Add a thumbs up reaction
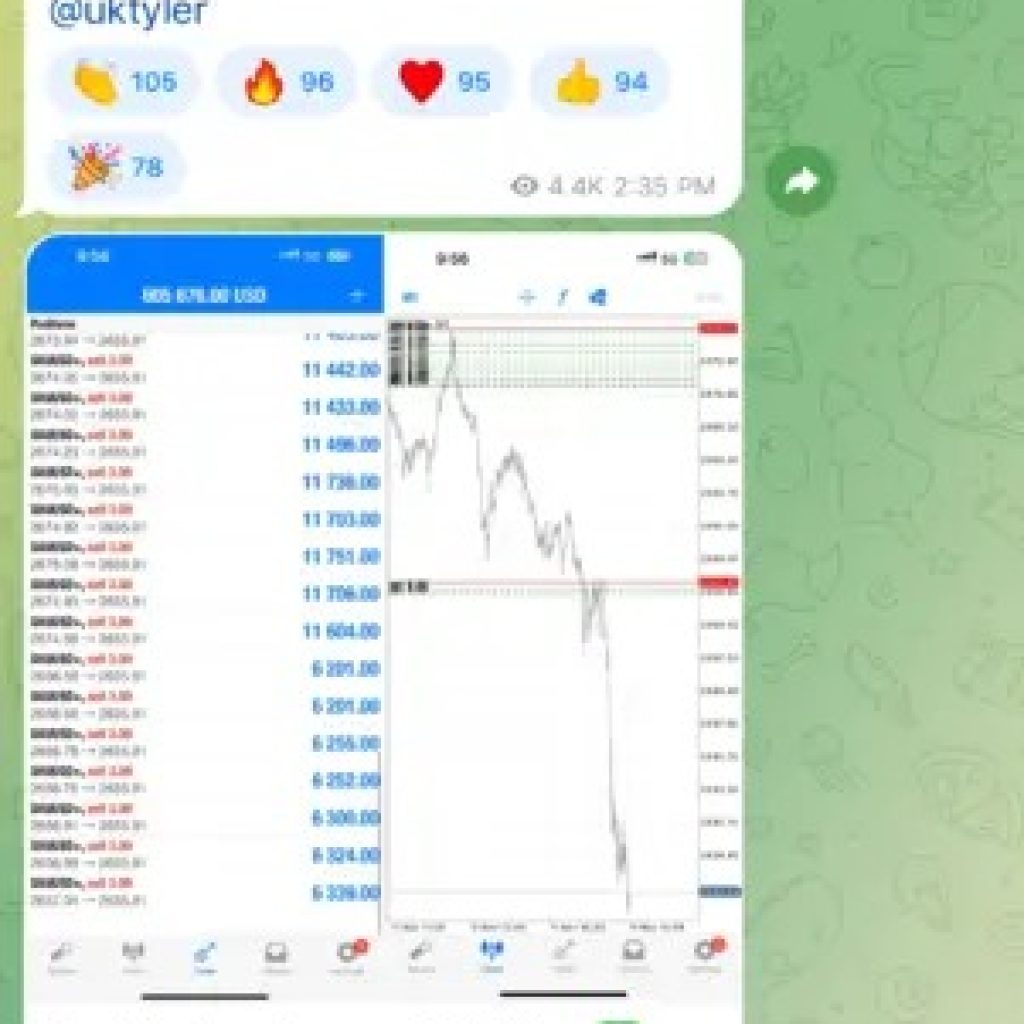 600,82
